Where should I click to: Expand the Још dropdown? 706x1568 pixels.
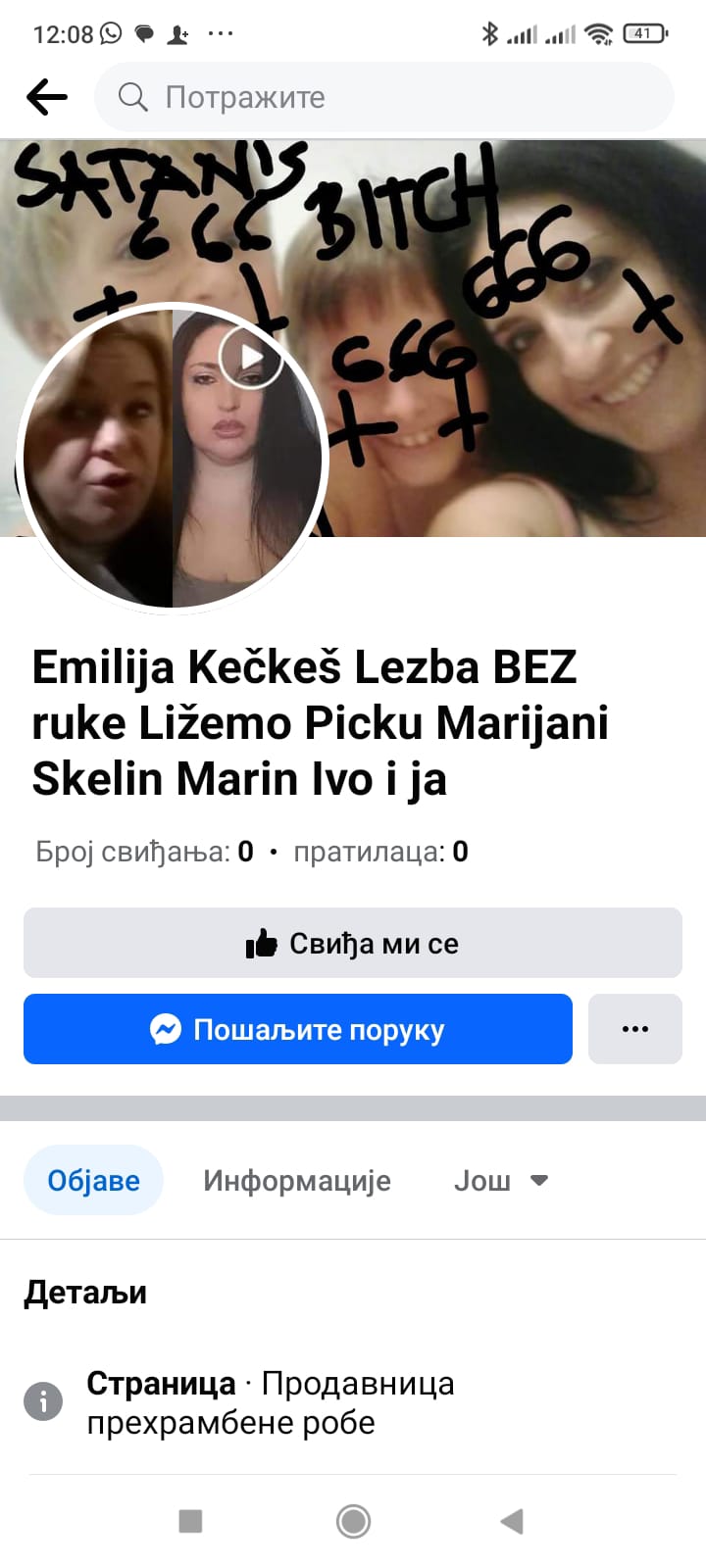(x=500, y=1180)
